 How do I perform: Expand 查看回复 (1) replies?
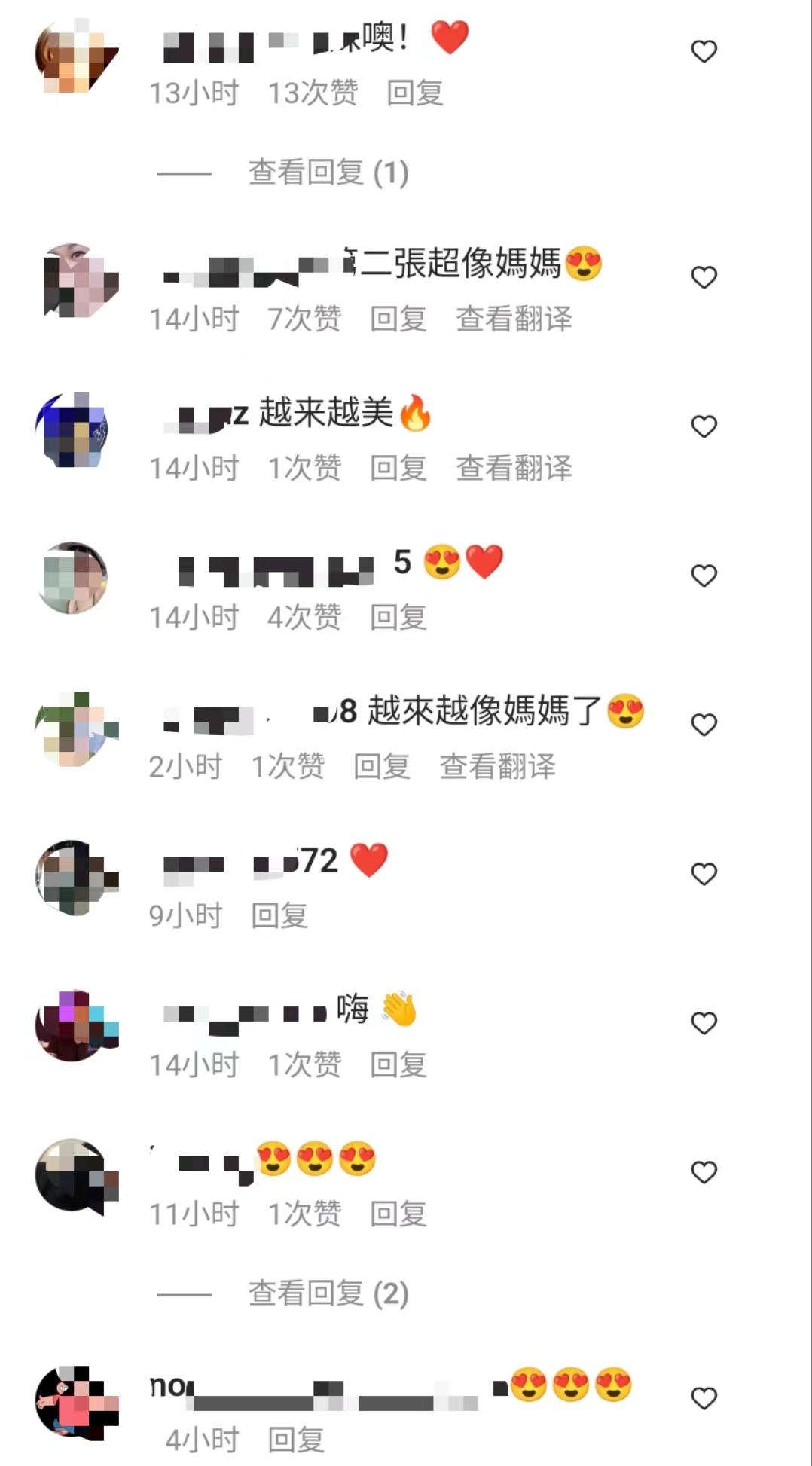click(328, 173)
